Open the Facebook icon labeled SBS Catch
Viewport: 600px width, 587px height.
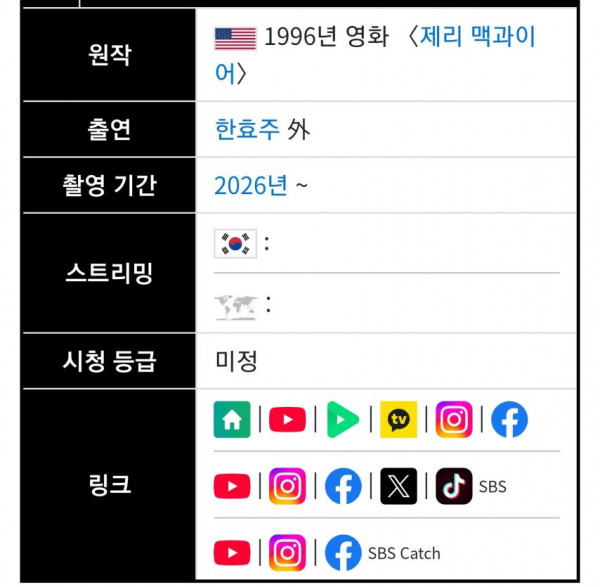click(343, 552)
